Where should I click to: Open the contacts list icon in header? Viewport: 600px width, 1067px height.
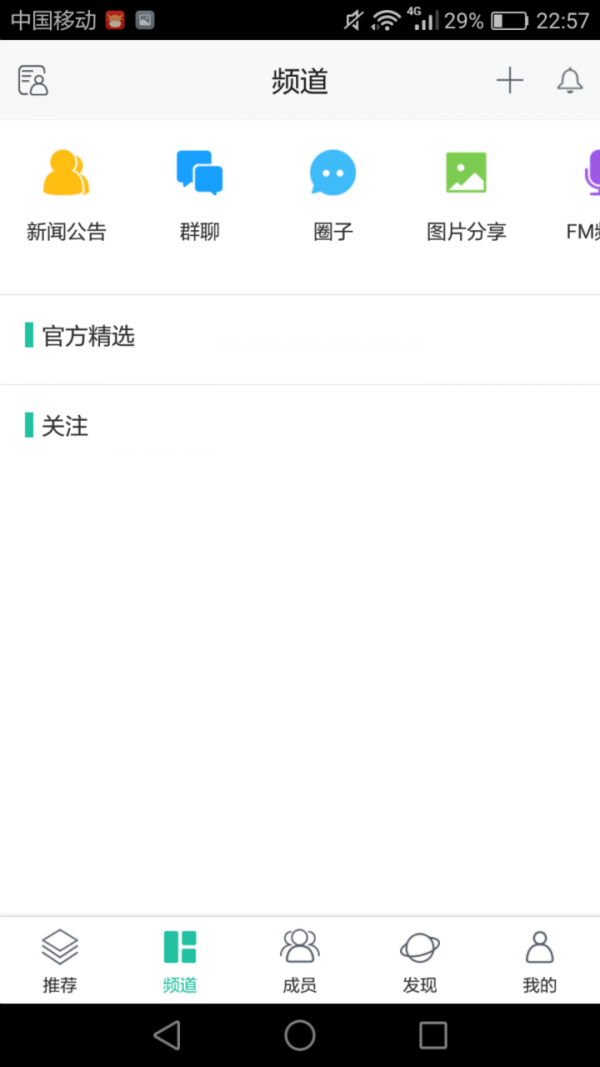(33, 81)
